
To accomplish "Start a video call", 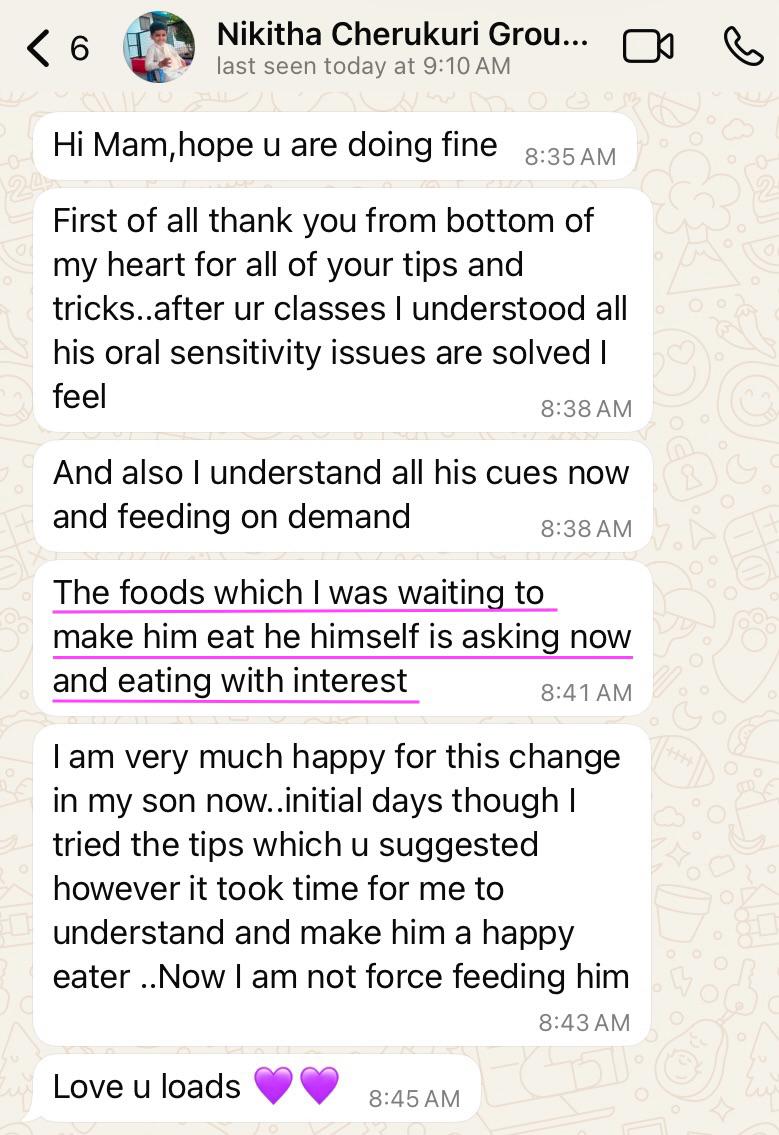I will 647,47.
